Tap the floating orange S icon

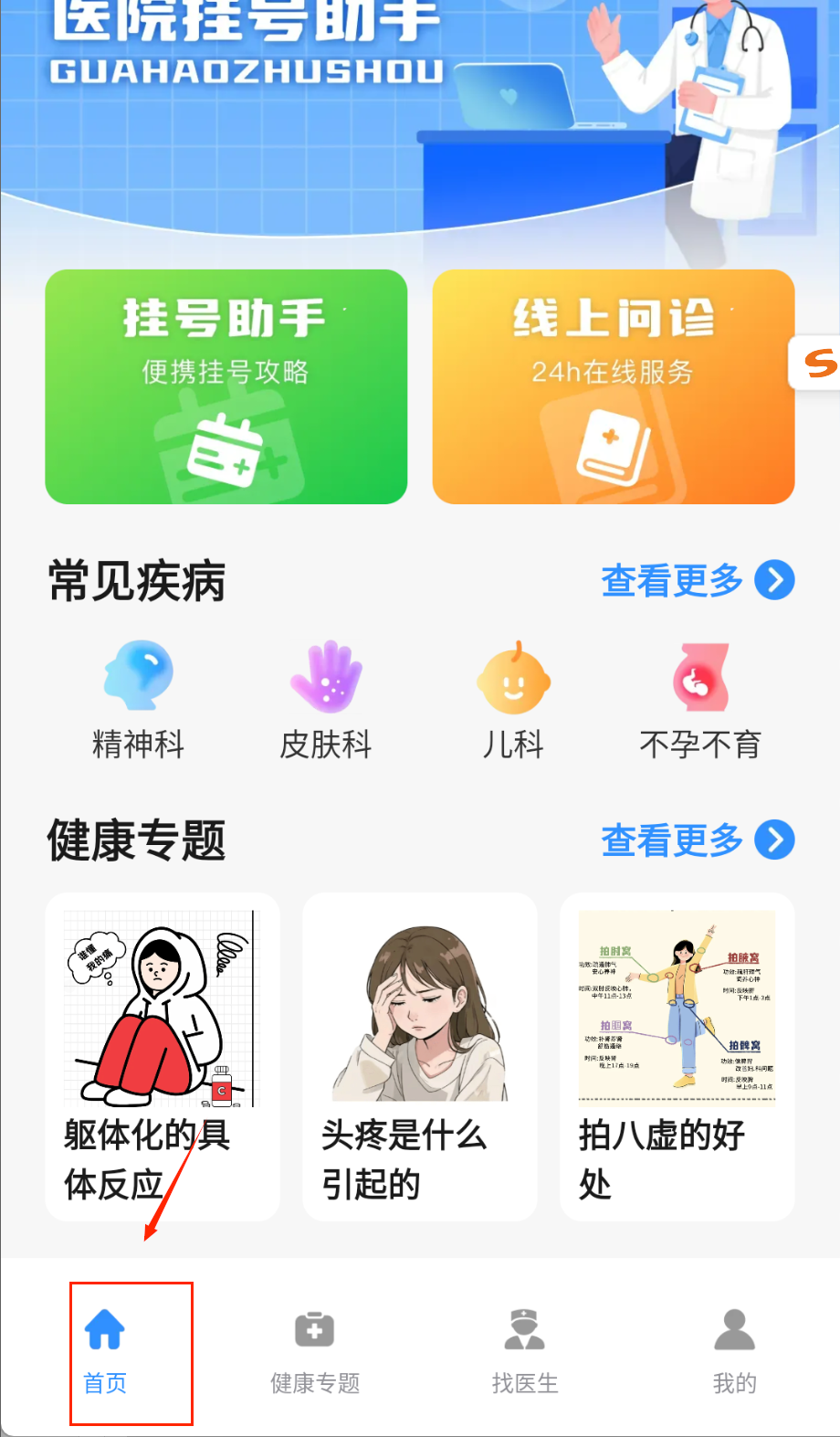pos(818,363)
